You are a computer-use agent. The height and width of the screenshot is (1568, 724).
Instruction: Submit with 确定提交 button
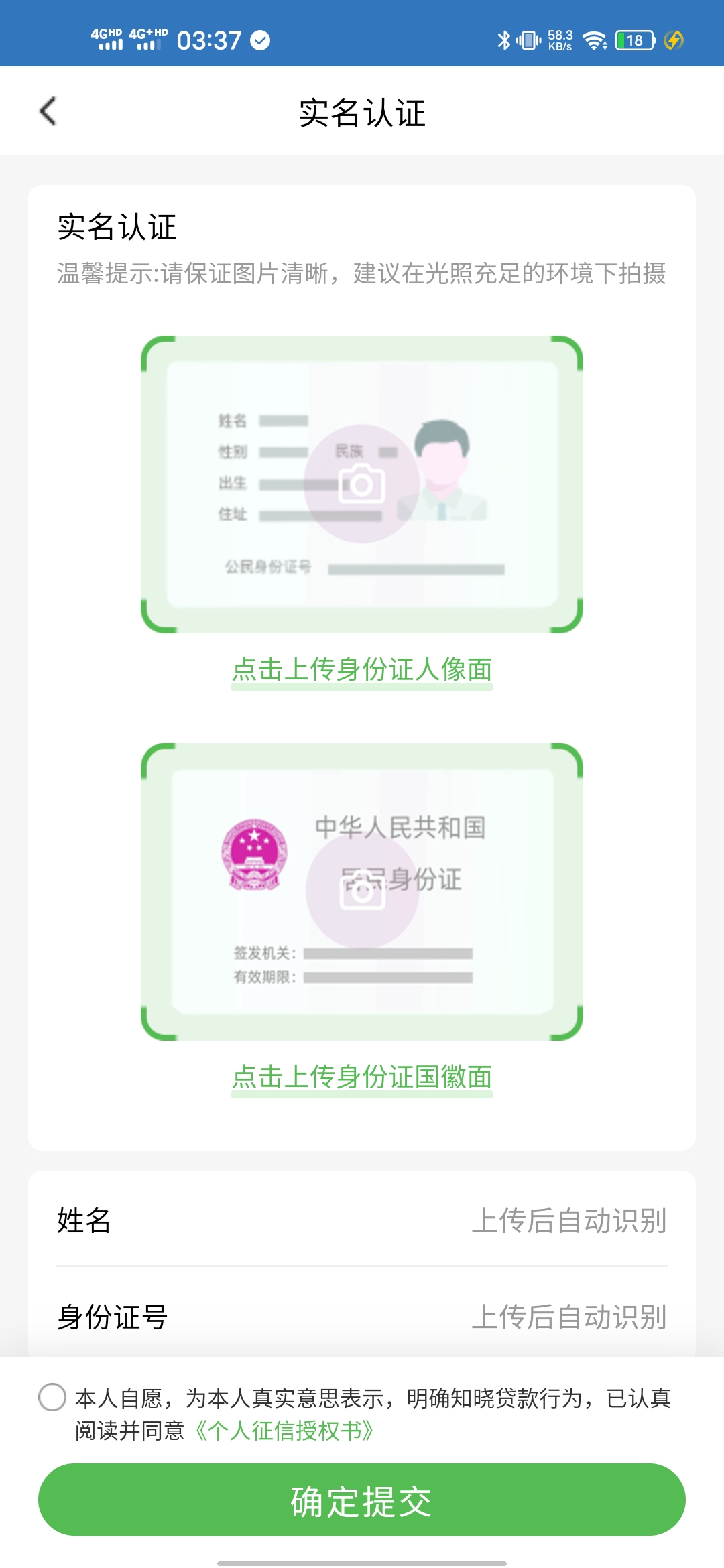(362, 1500)
